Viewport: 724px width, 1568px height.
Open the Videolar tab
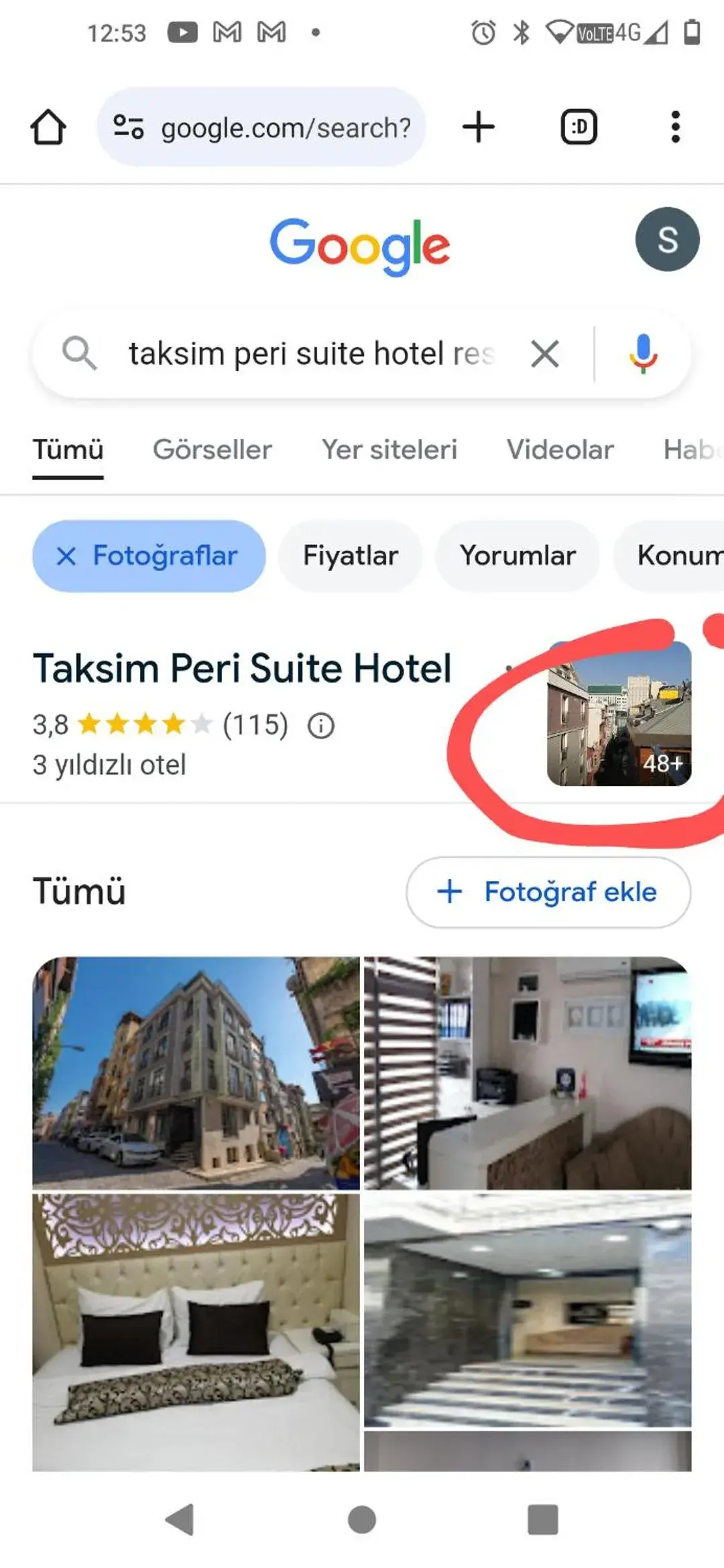tap(561, 450)
